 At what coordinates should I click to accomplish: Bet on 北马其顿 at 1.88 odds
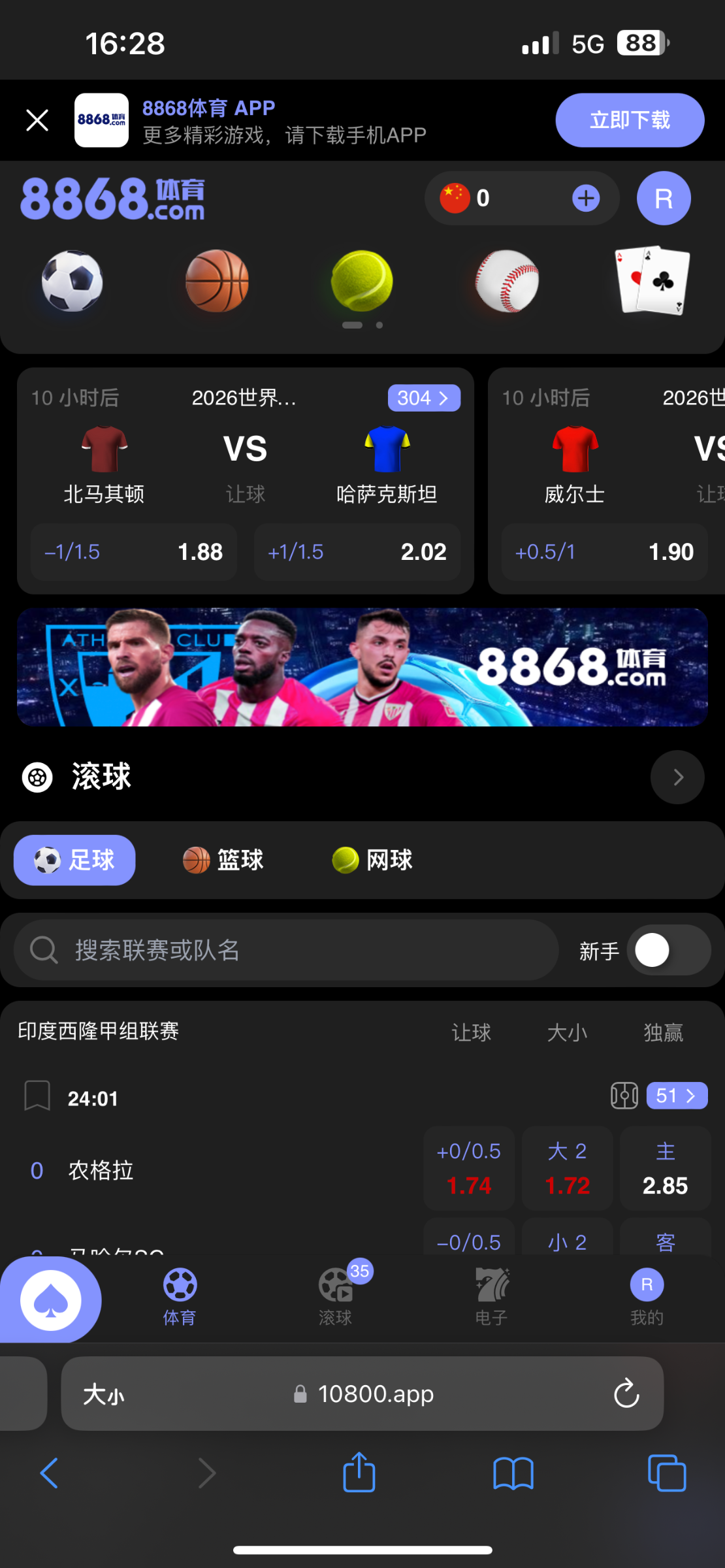pos(134,552)
